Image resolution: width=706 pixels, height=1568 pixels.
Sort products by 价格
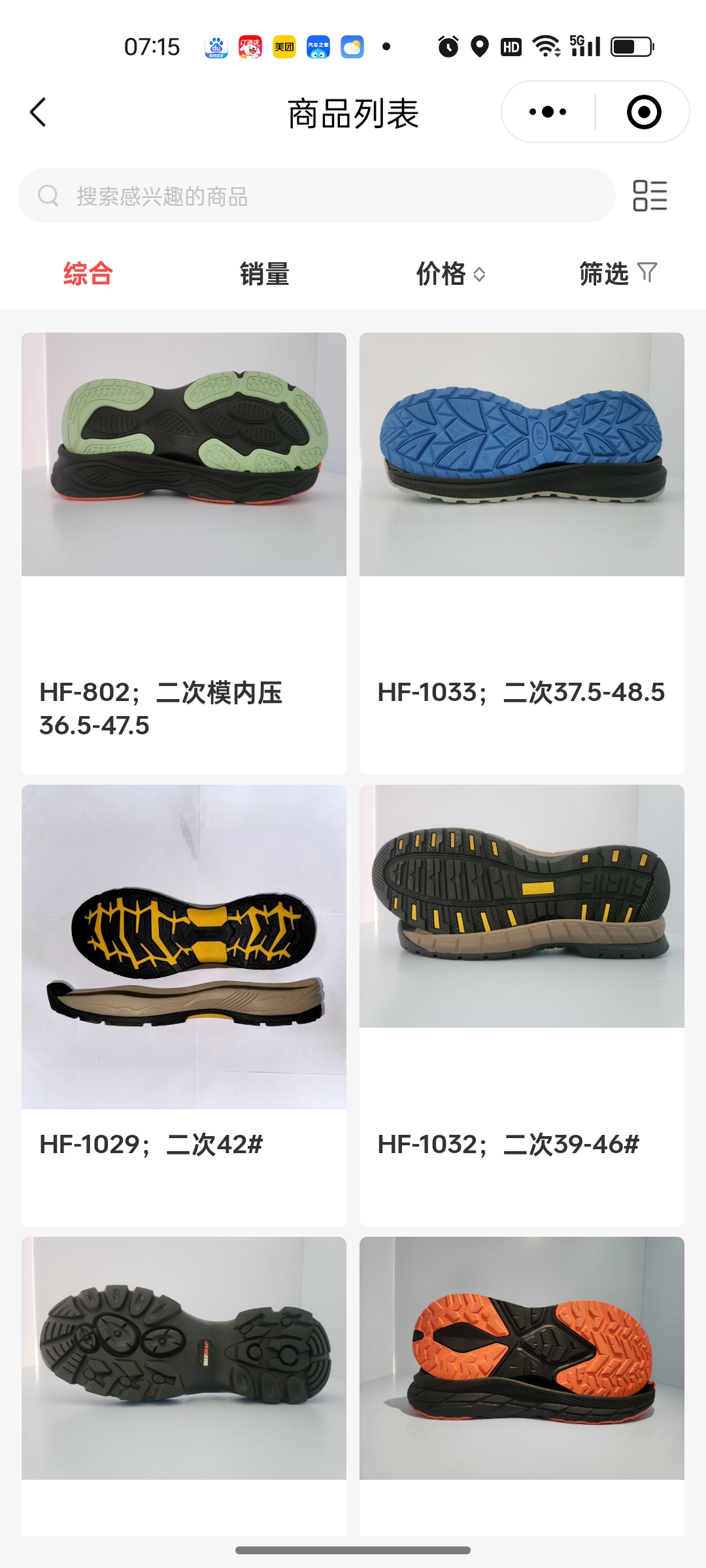click(x=450, y=273)
